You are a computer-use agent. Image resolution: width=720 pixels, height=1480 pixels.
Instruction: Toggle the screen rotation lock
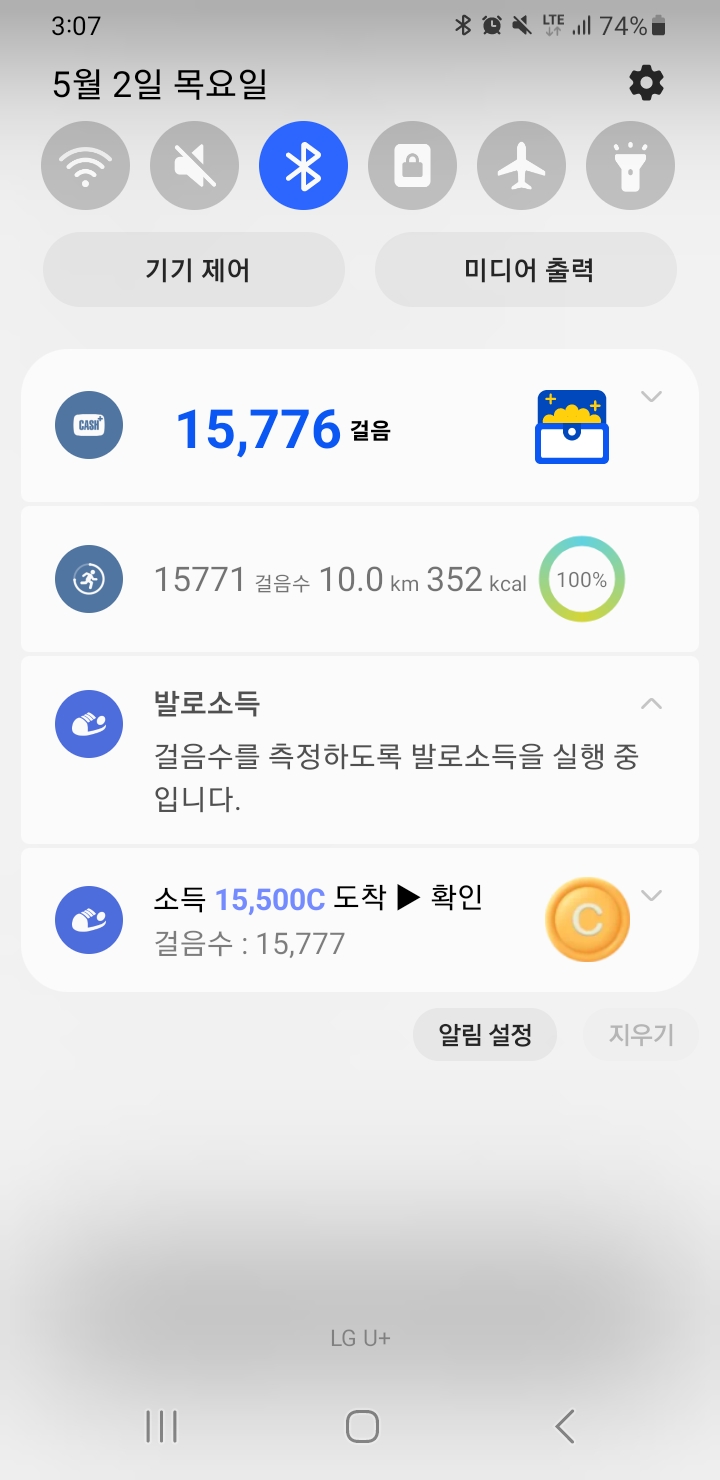[x=412, y=168]
